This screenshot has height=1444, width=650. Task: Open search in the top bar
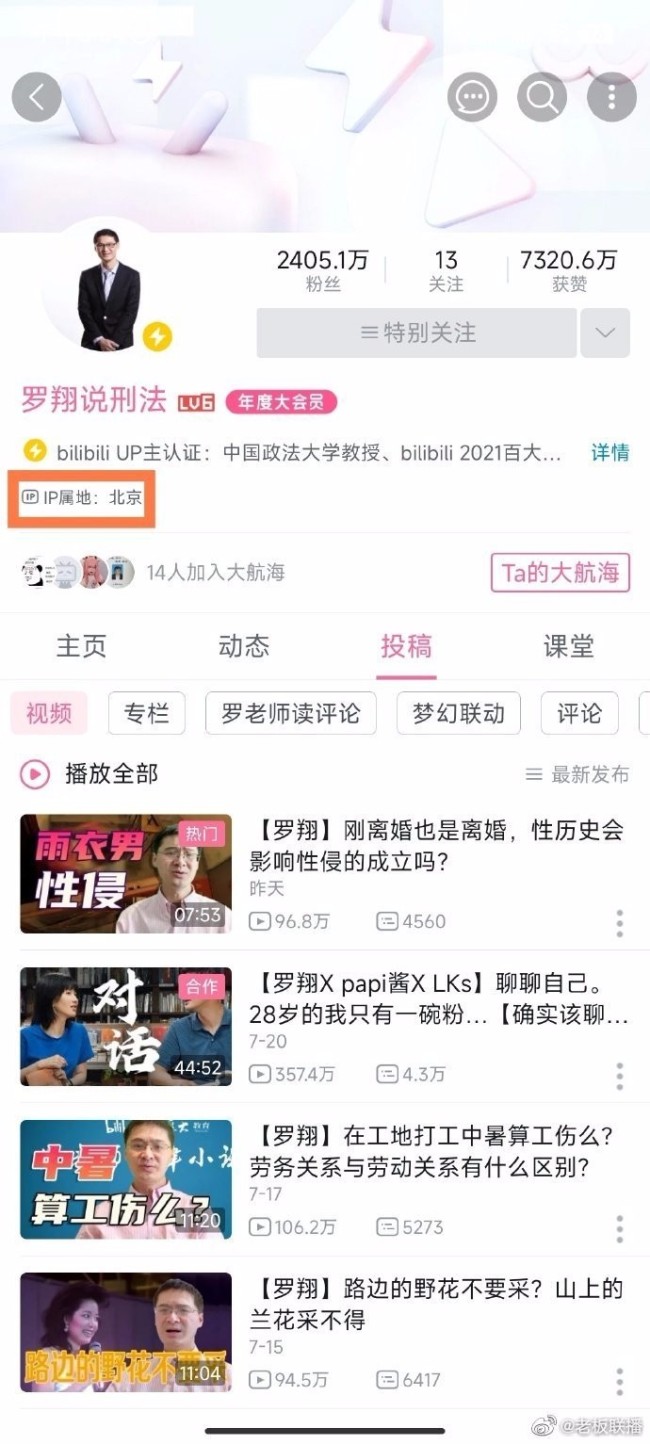tap(542, 97)
